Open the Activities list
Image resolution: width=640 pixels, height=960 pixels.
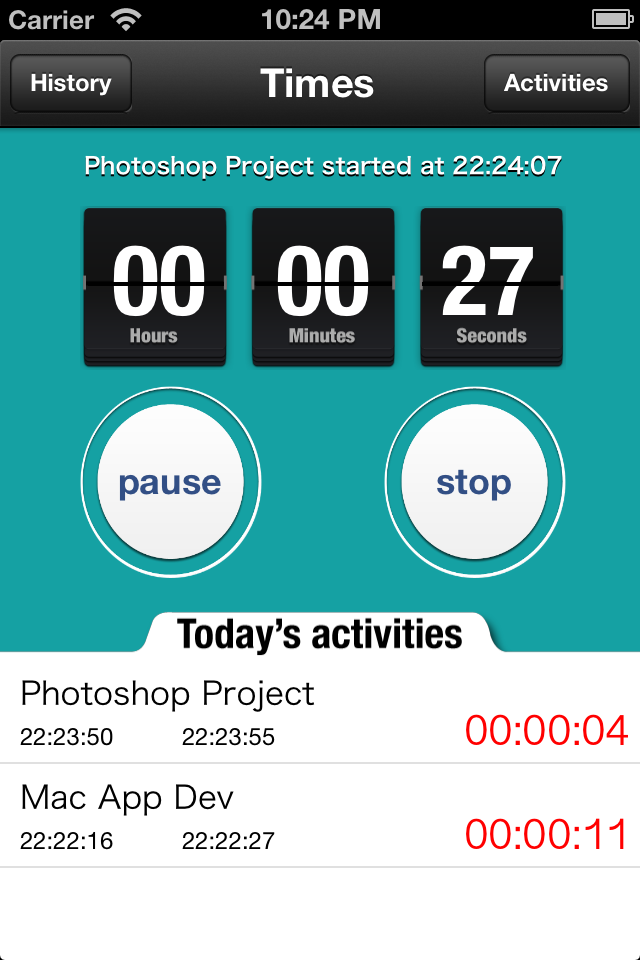555,83
